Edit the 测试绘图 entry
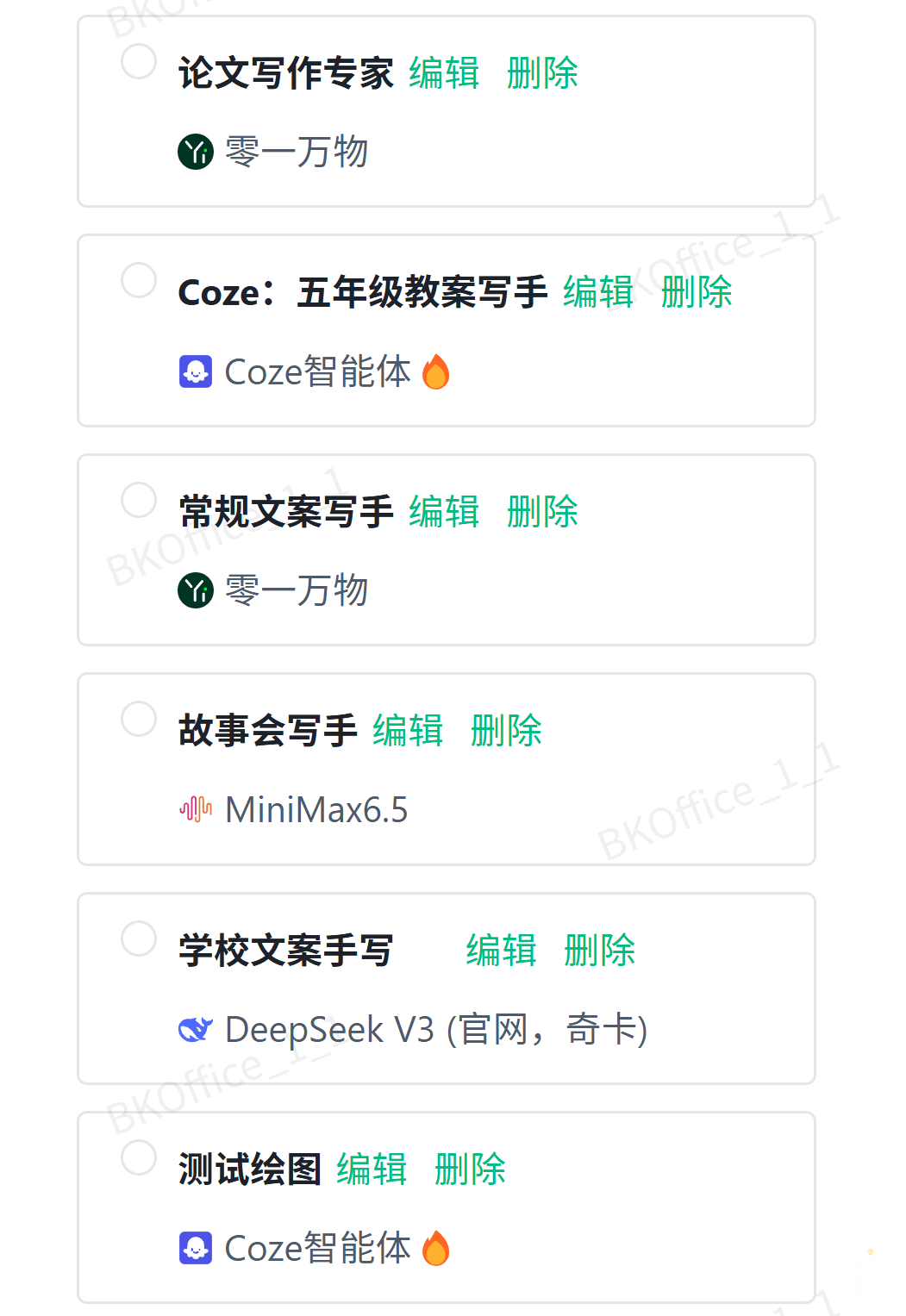The image size is (906, 1316). (x=372, y=1169)
